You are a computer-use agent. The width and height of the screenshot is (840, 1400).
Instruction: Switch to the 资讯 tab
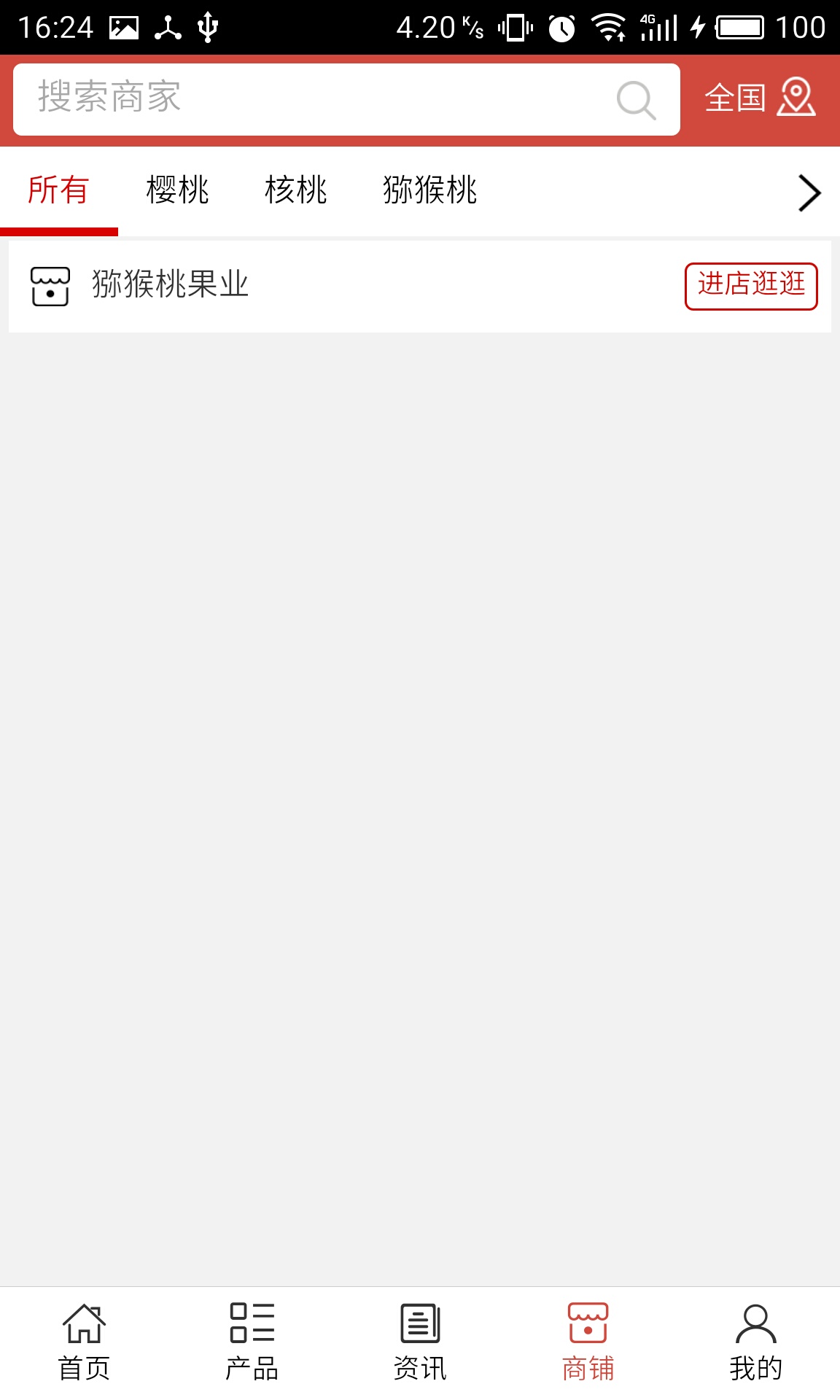pos(420,1342)
